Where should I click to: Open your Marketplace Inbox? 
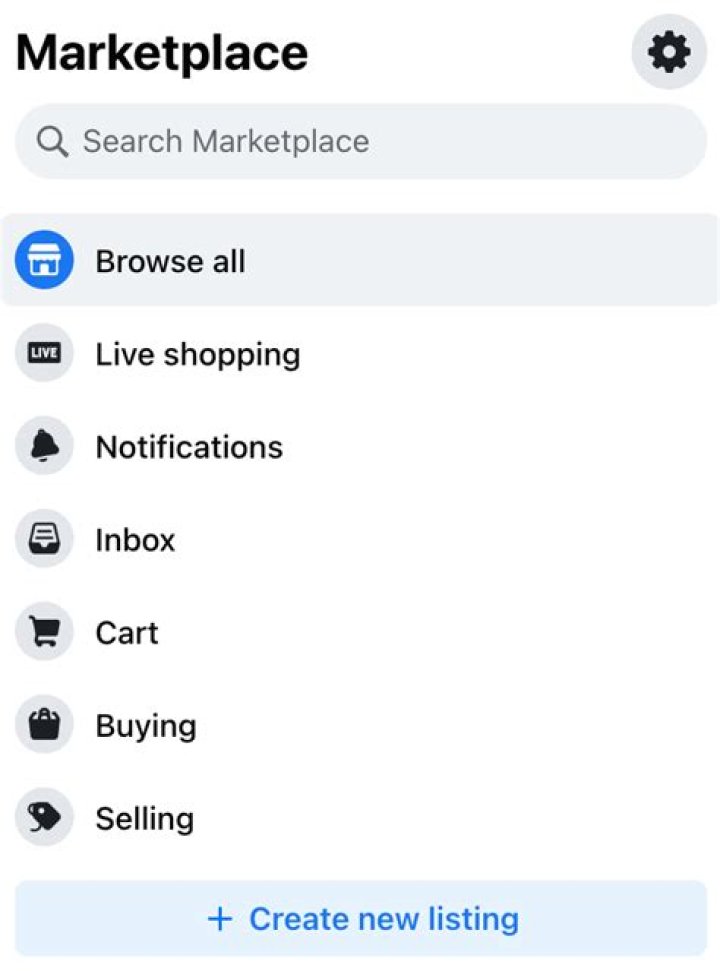point(135,538)
